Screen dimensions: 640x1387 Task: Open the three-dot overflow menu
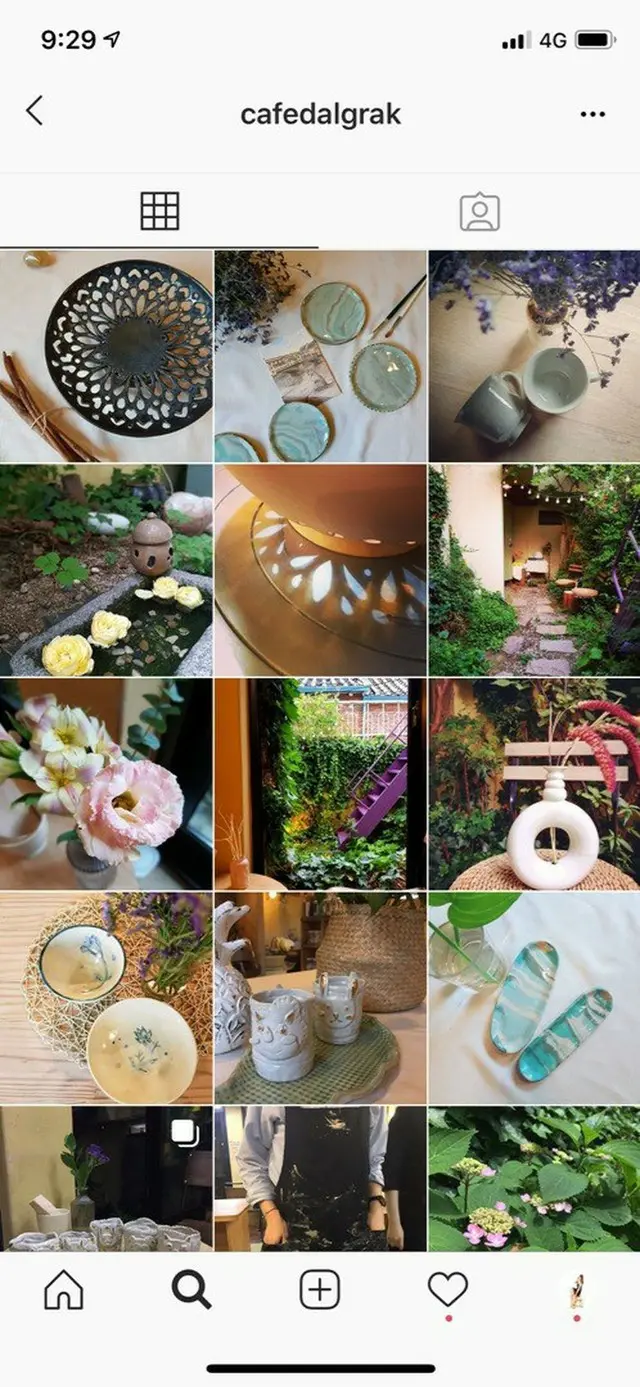click(592, 114)
